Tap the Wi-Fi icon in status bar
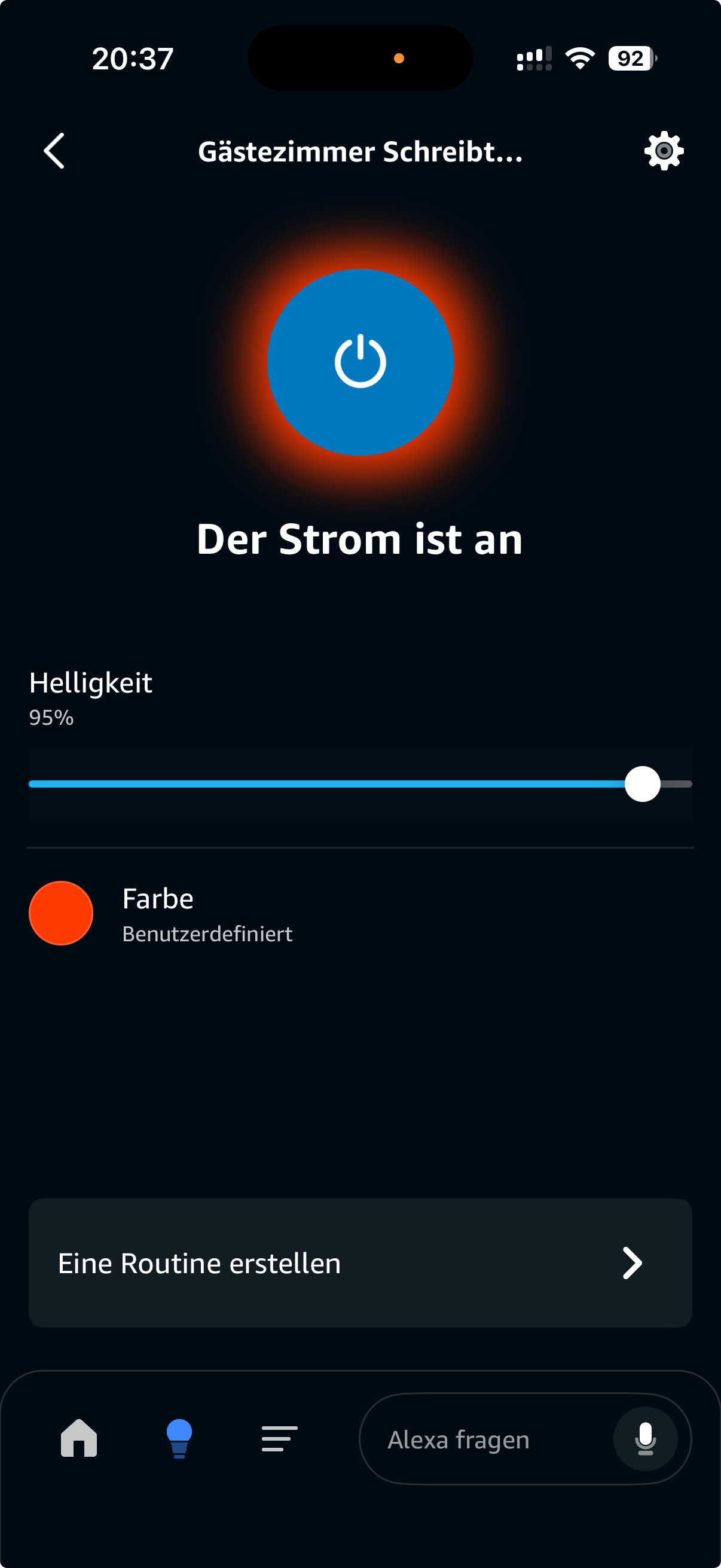The width and height of the screenshot is (721, 1568). click(578, 58)
